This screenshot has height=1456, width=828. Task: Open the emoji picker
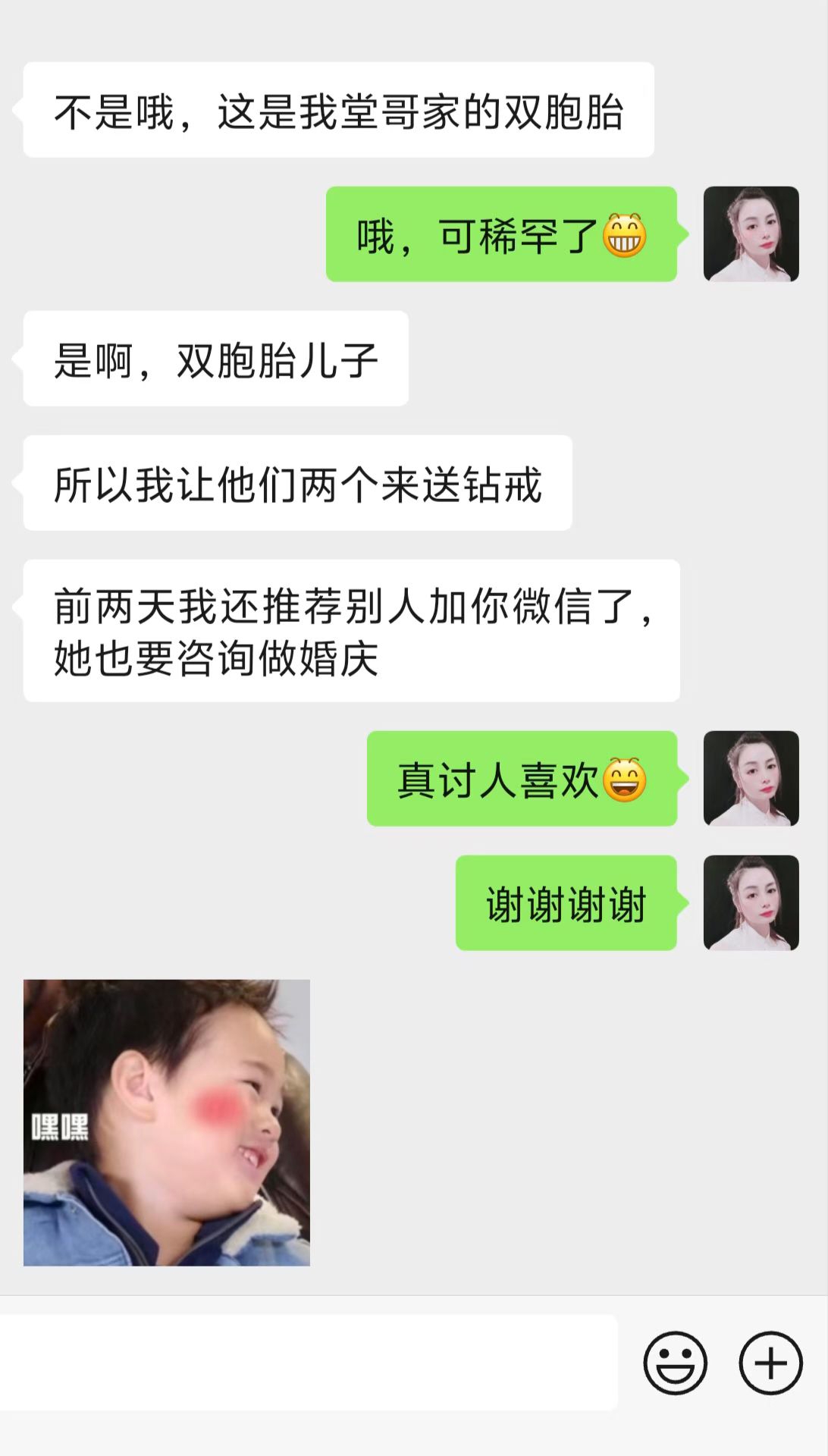click(675, 1363)
